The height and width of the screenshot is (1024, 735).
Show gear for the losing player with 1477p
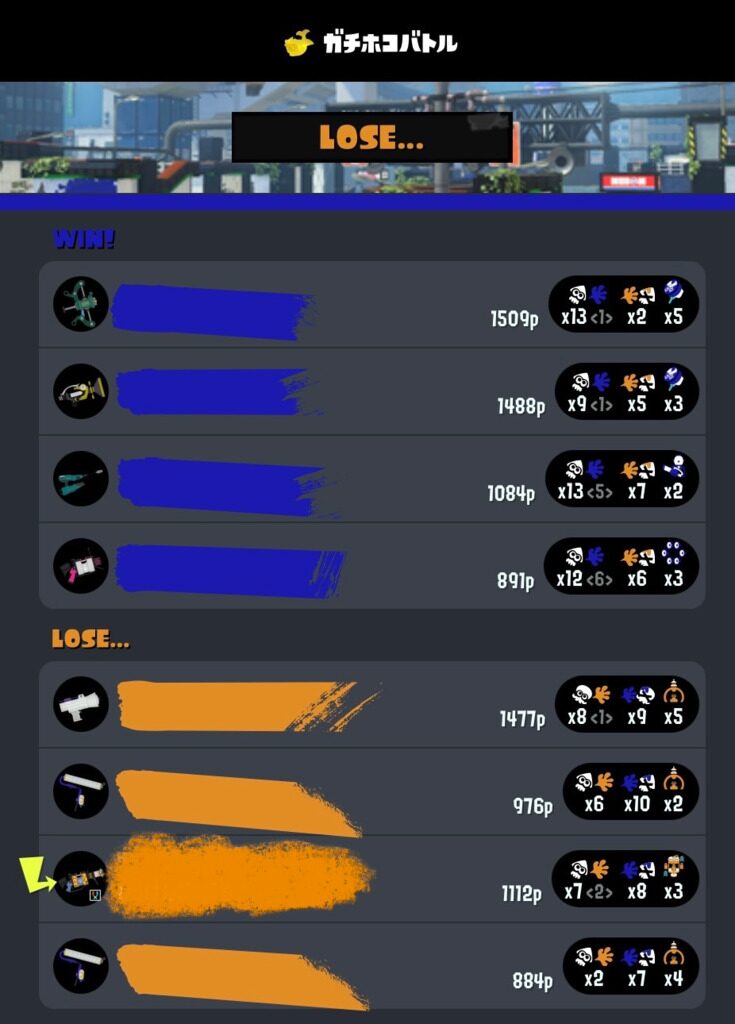point(372,705)
